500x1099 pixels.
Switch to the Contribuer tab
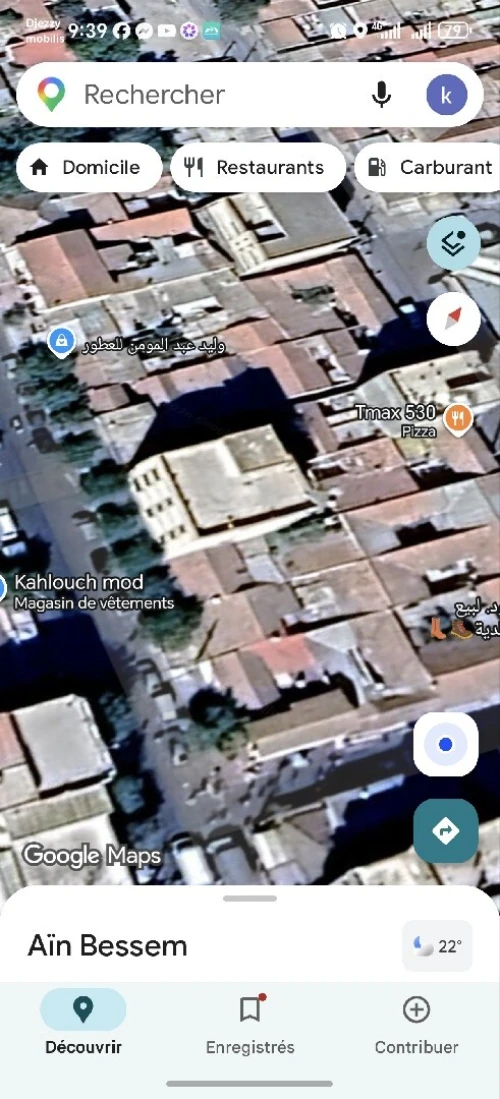pyautogui.click(x=417, y=1024)
